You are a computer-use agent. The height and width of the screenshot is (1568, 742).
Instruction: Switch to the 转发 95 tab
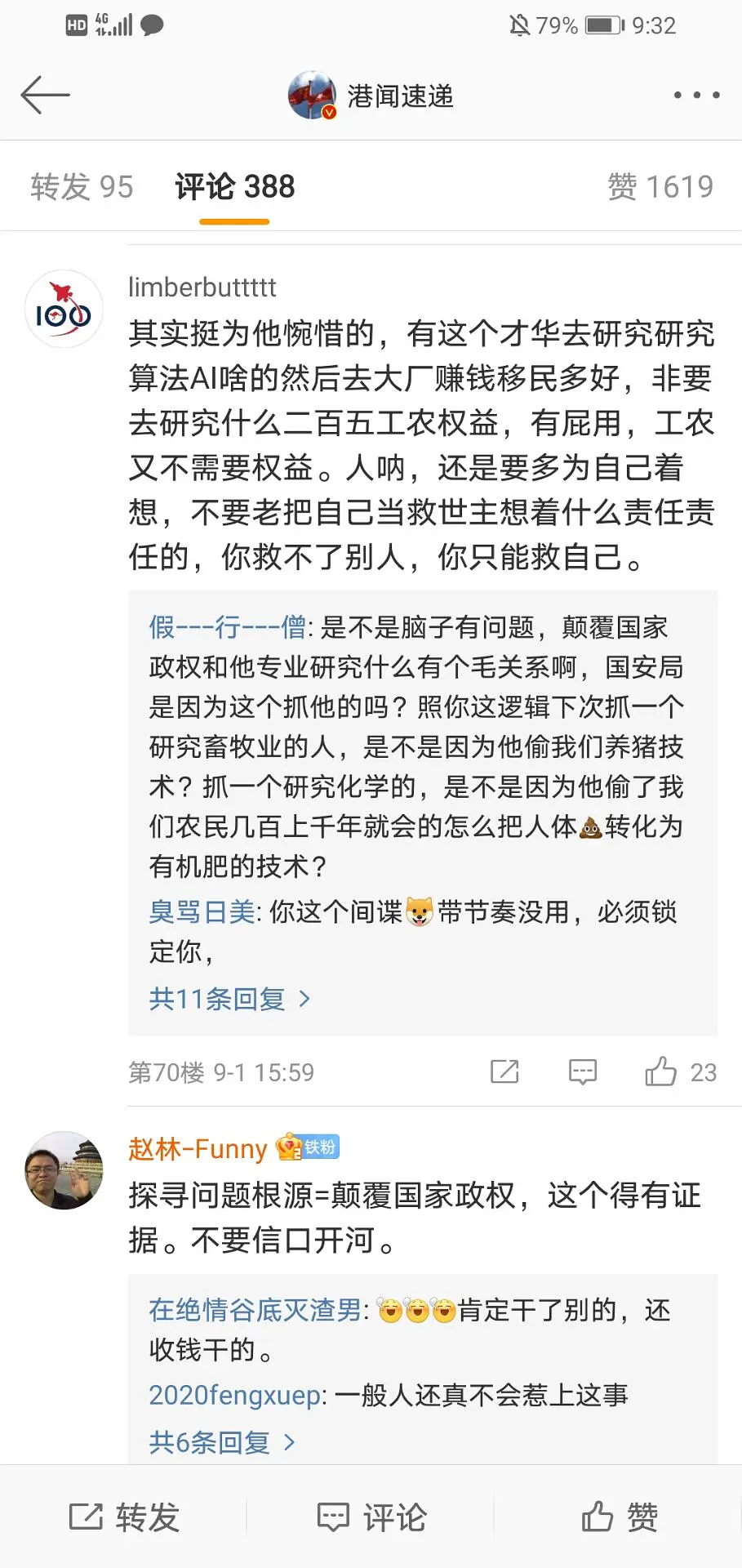[82, 187]
